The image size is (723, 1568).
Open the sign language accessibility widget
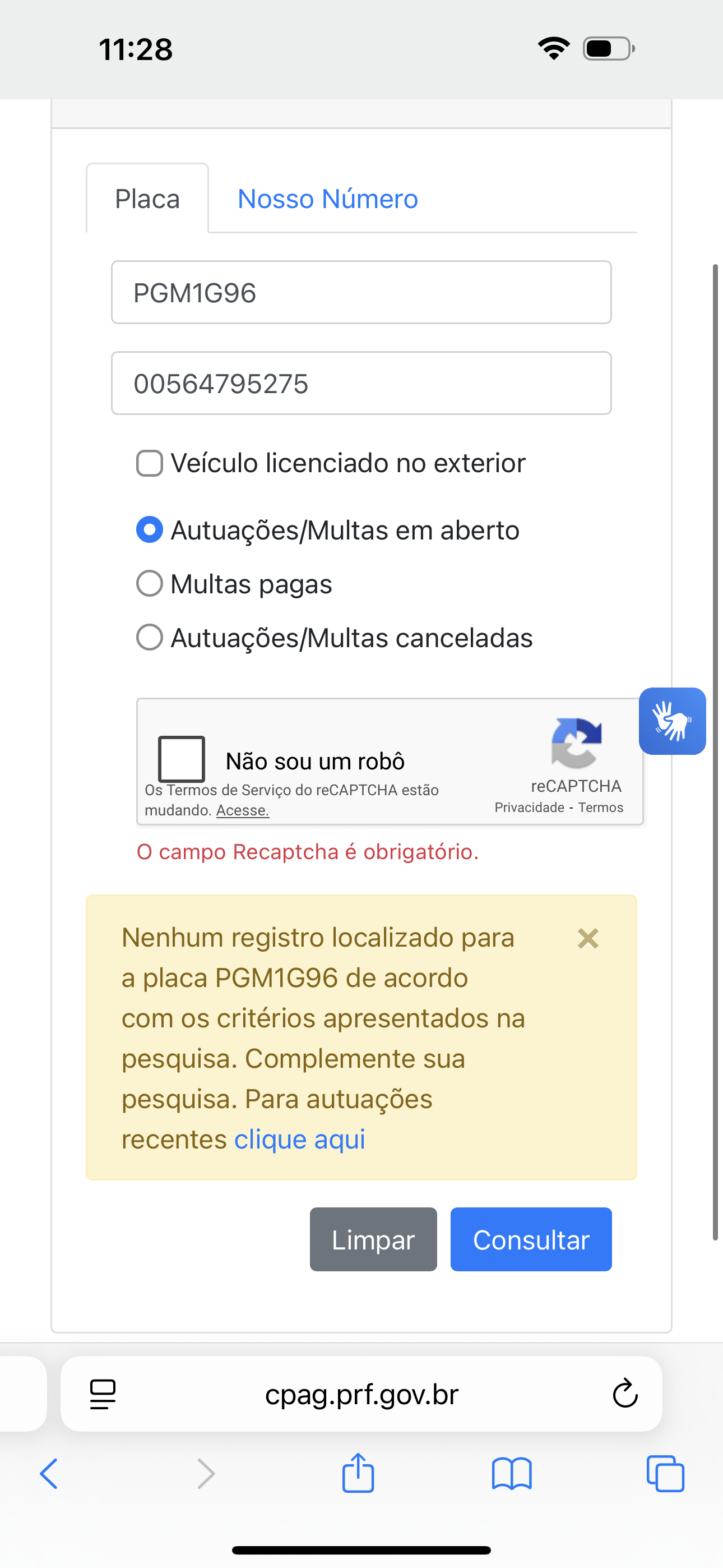click(672, 721)
